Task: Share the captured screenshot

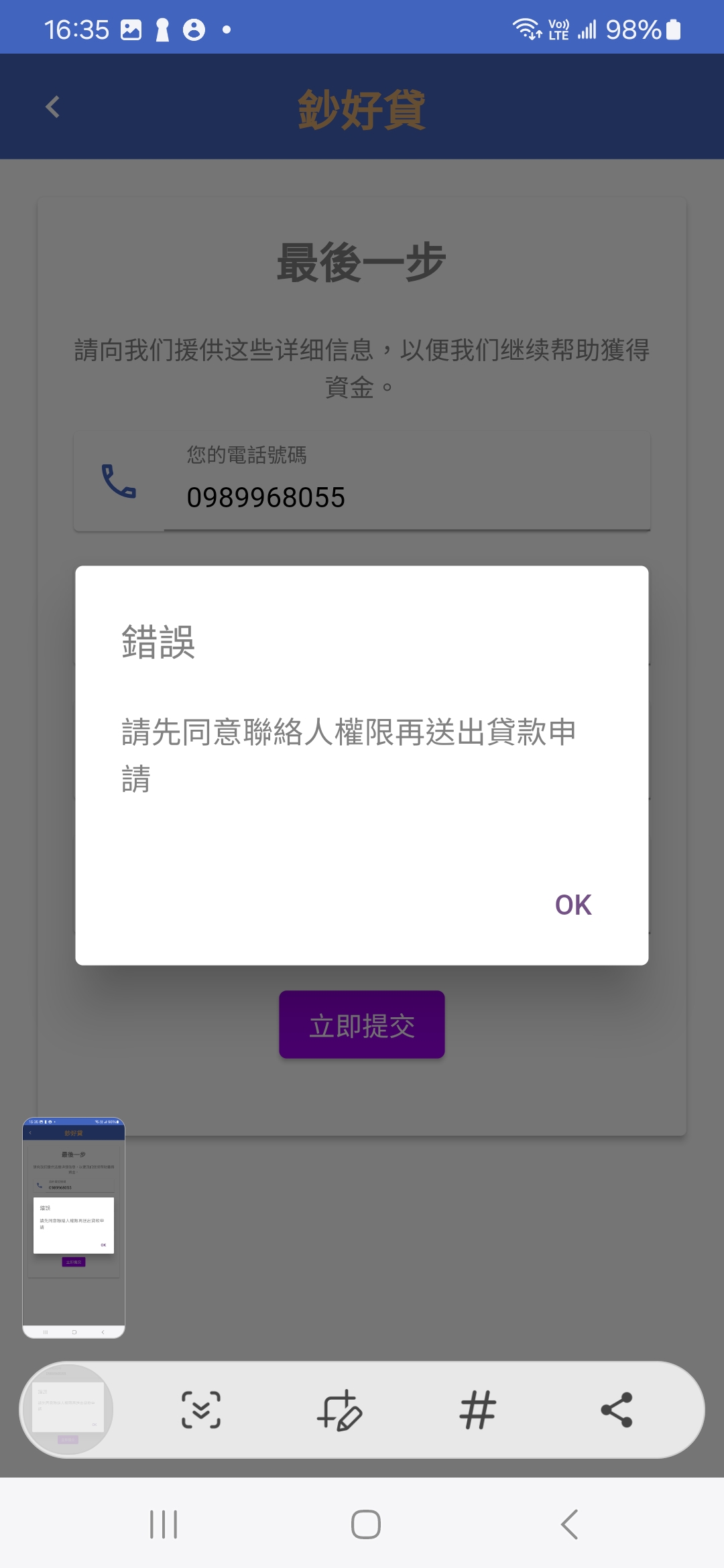Action: coord(616,1410)
